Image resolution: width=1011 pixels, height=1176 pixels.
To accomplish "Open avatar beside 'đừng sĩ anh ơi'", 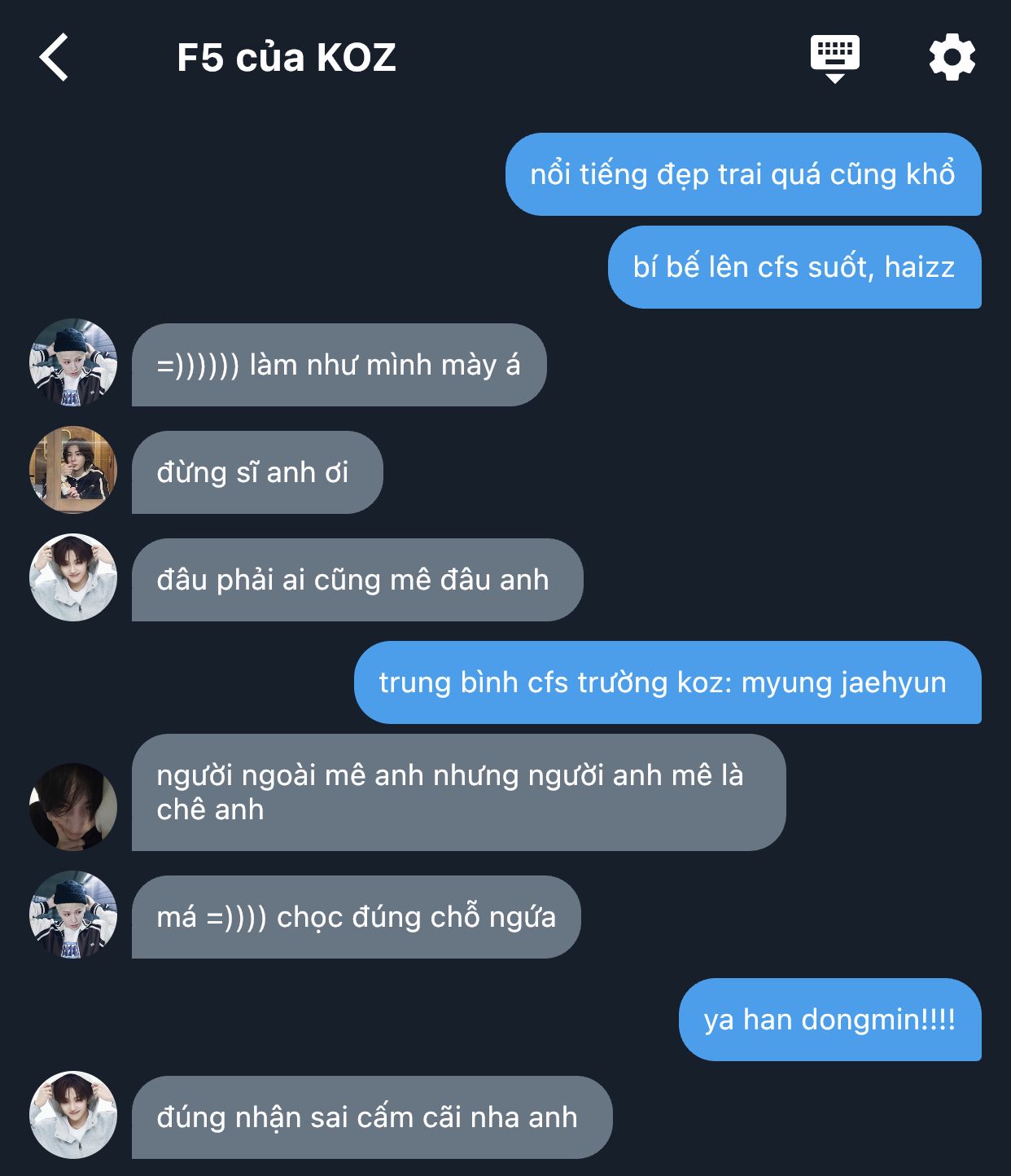I will 73,470.
